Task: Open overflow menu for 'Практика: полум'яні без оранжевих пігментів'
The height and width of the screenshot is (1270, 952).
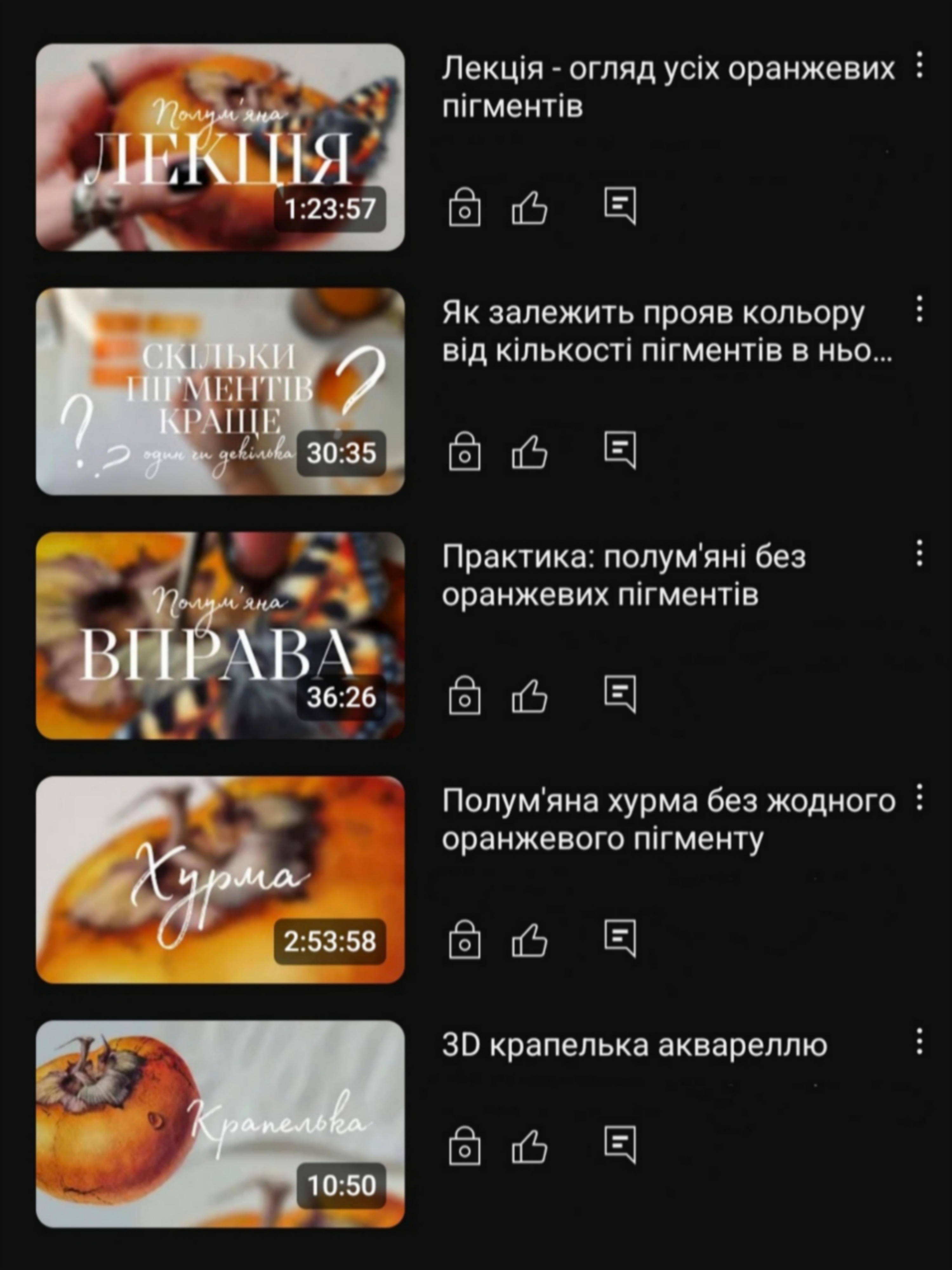Action: point(919,553)
